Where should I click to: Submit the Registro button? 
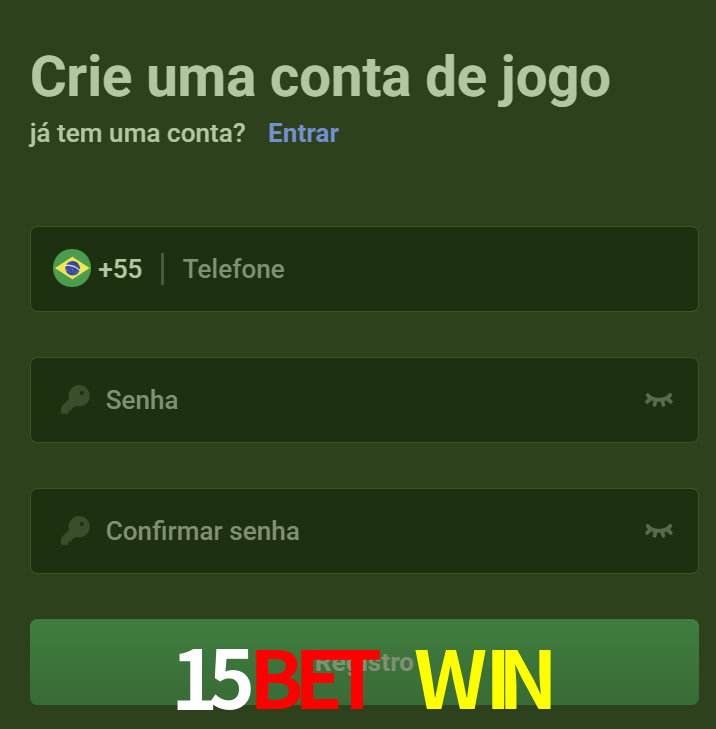tap(620, 661)
